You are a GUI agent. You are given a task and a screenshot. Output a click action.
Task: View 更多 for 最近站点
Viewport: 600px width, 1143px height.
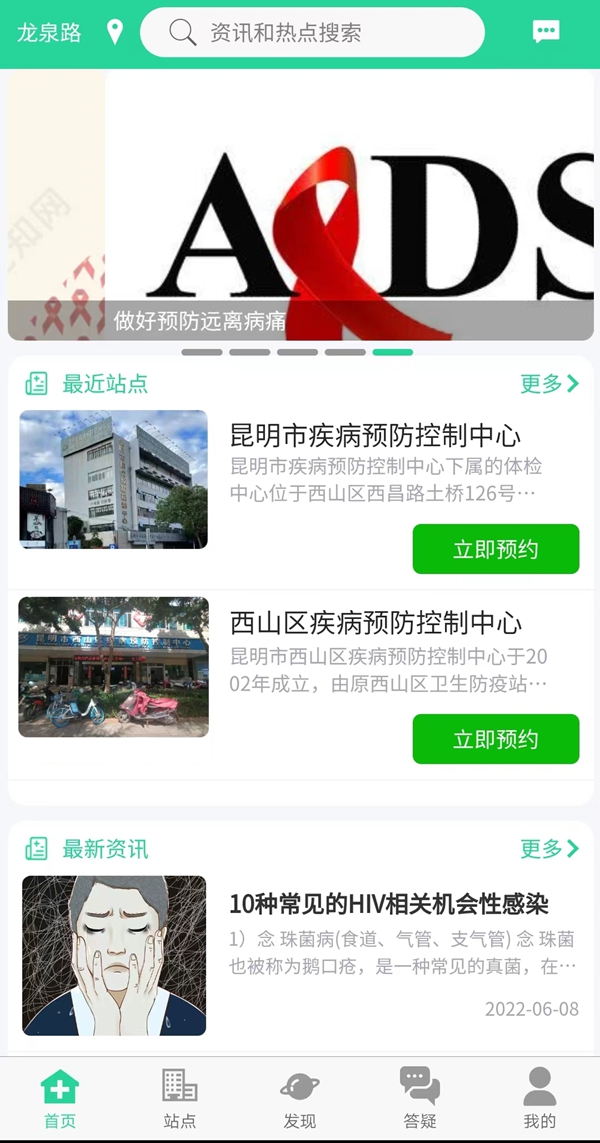[x=549, y=383]
